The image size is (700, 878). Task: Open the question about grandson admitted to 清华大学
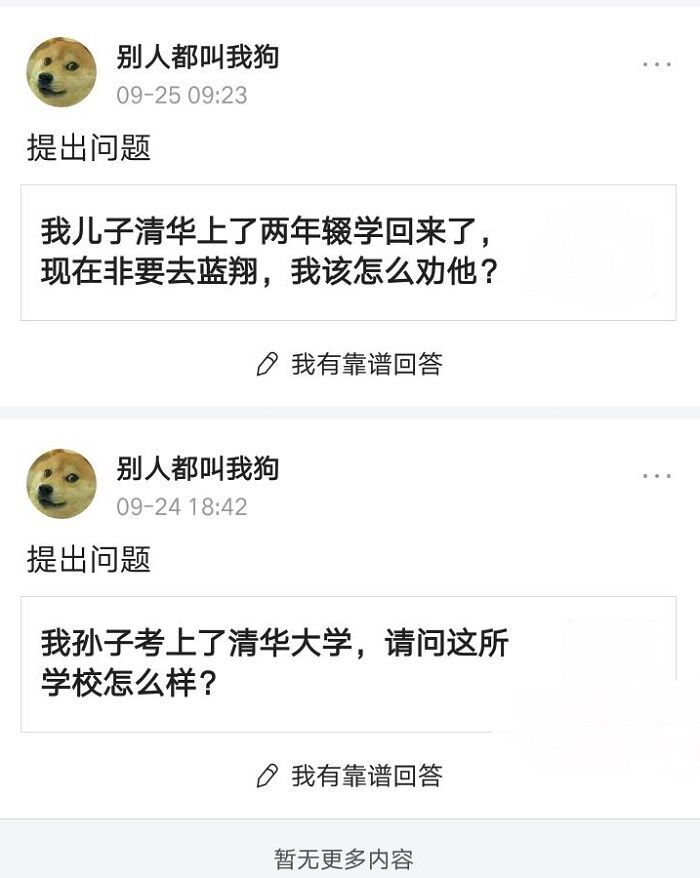click(x=348, y=663)
